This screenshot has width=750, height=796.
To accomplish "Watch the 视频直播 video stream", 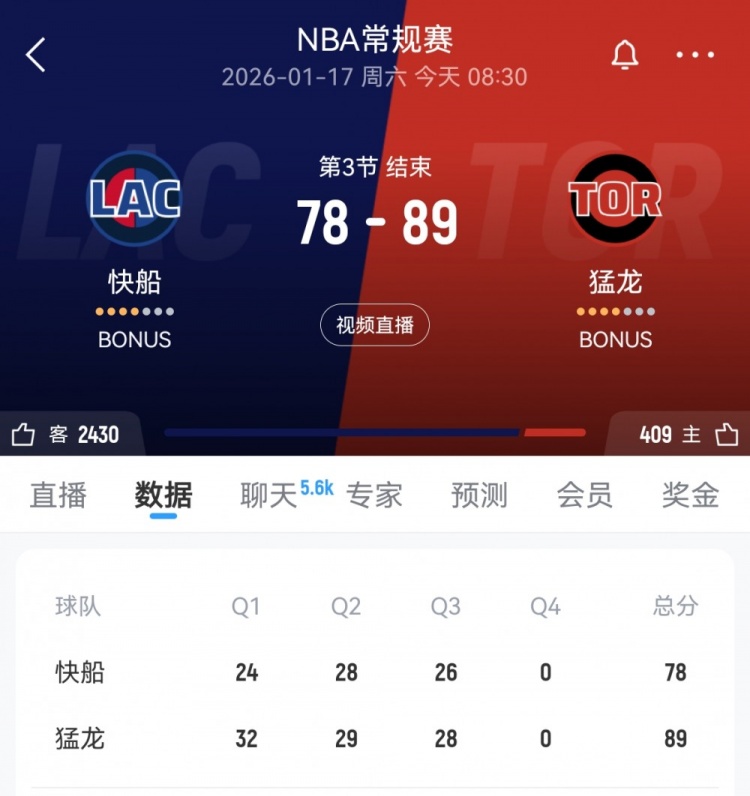I will [375, 325].
